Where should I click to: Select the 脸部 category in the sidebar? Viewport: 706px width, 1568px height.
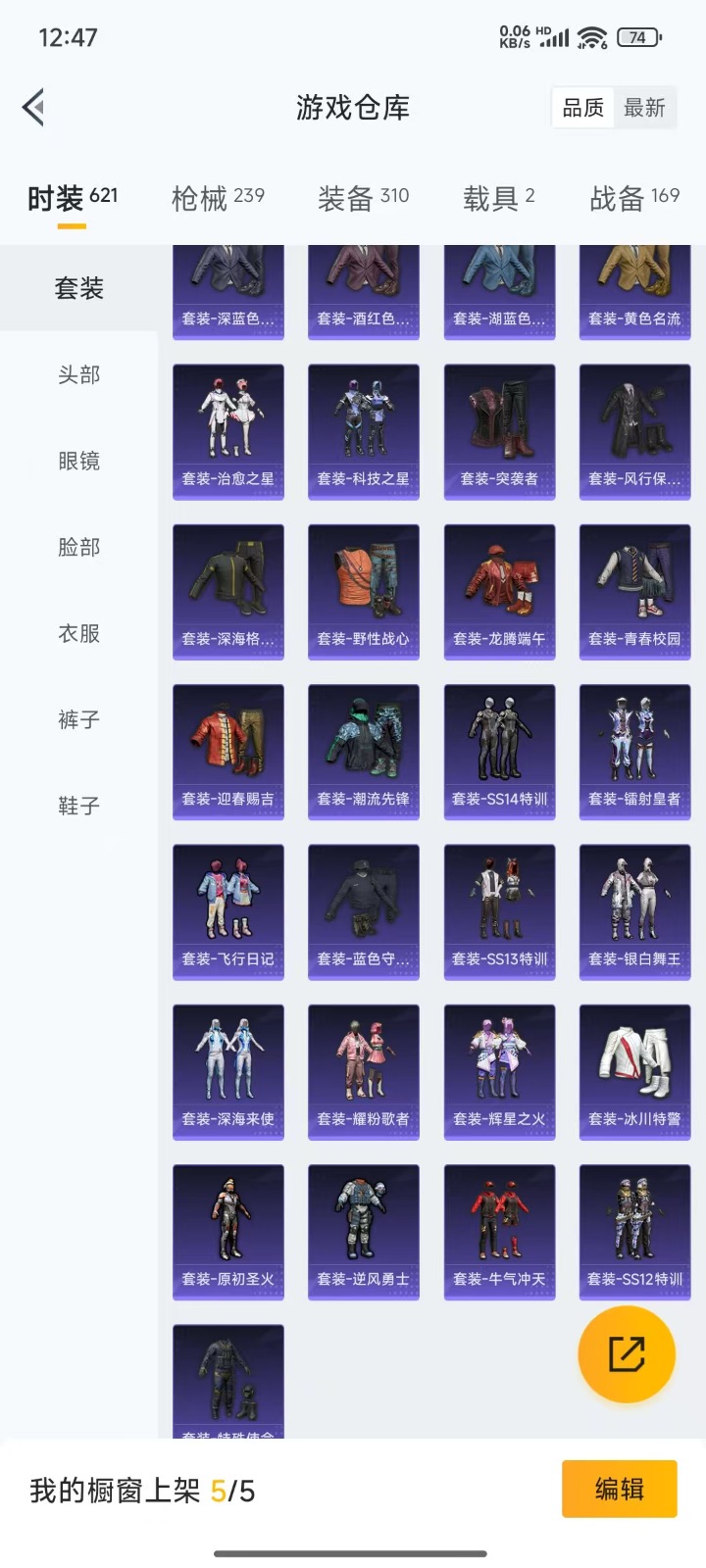78,548
